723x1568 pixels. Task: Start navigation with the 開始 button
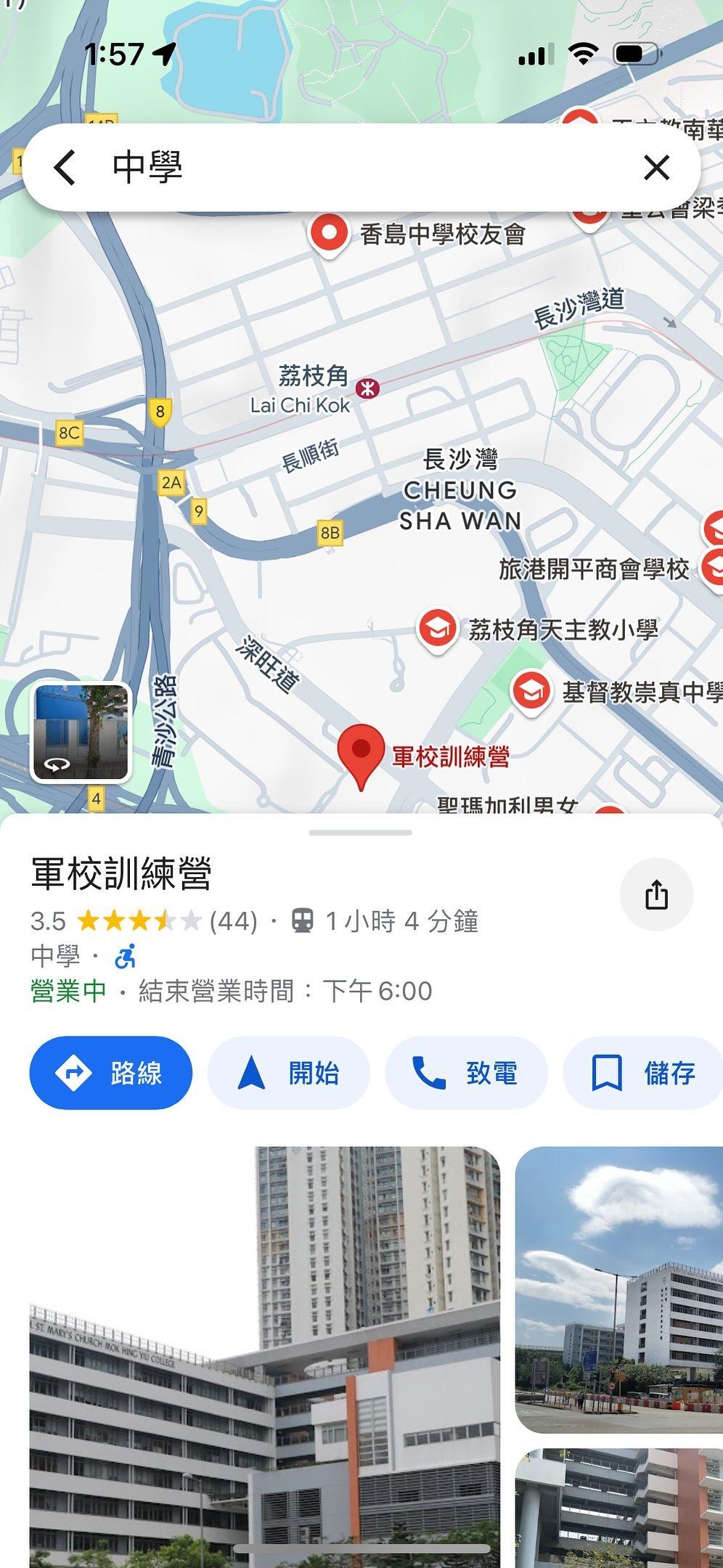pos(287,1072)
